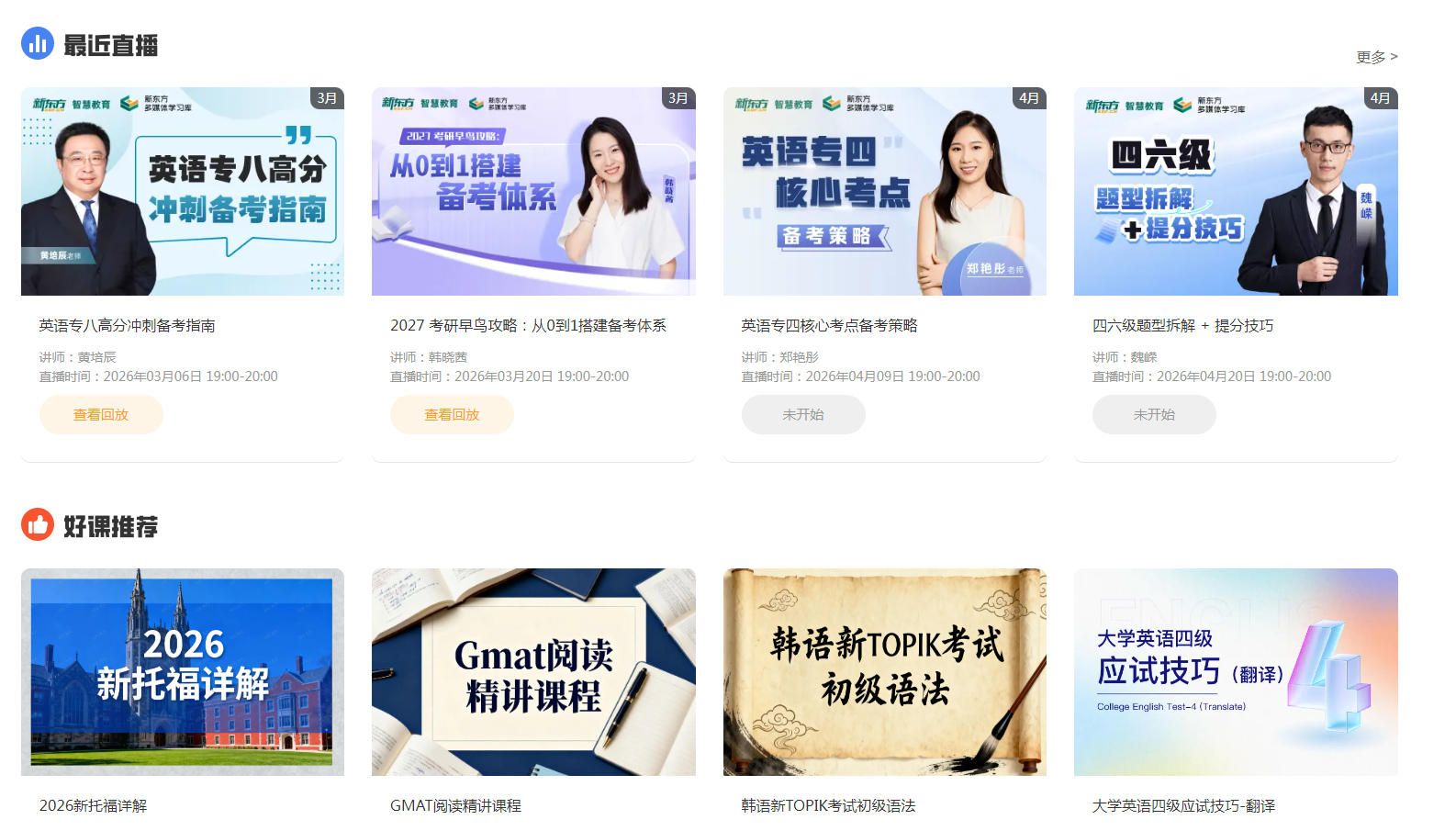1456x831 pixels.
Task: Open the 更多 link for recent live streams
Action: pyautogui.click(x=1376, y=57)
